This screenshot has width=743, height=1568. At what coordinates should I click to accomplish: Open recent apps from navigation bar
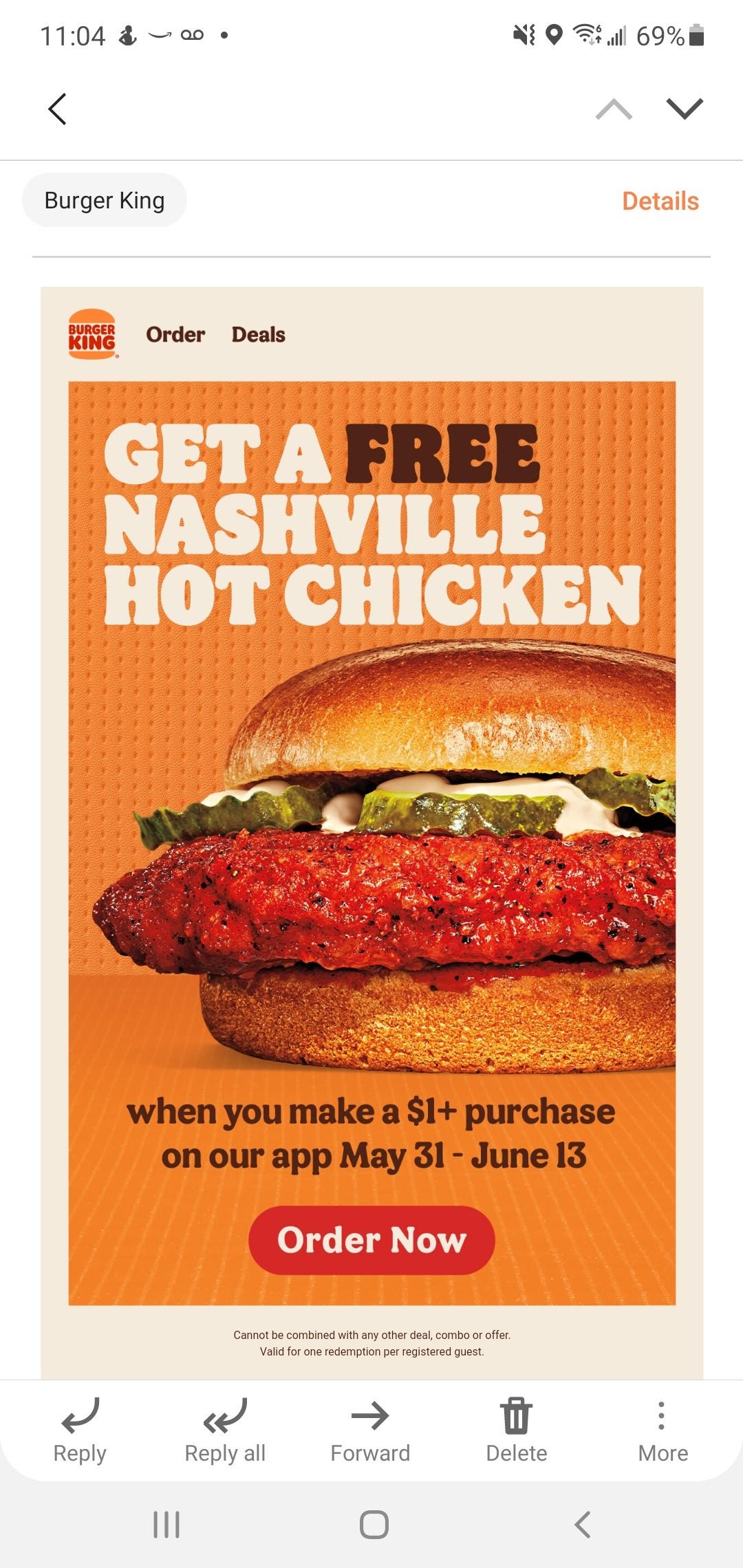[166, 1525]
